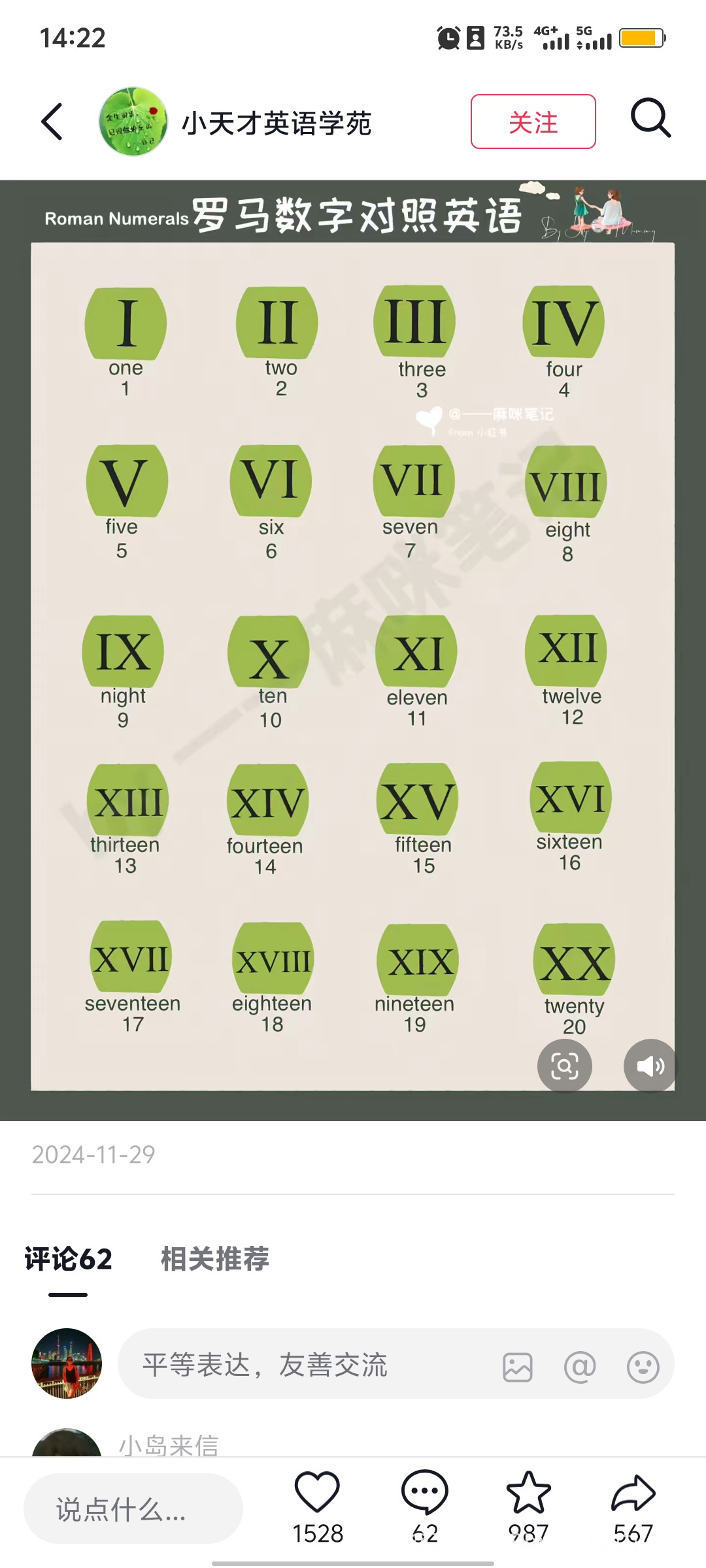The width and height of the screenshot is (706, 1568).
Task: Mention someone with the @ icon
Action: pyautogui.click(x=580, y=1367)
